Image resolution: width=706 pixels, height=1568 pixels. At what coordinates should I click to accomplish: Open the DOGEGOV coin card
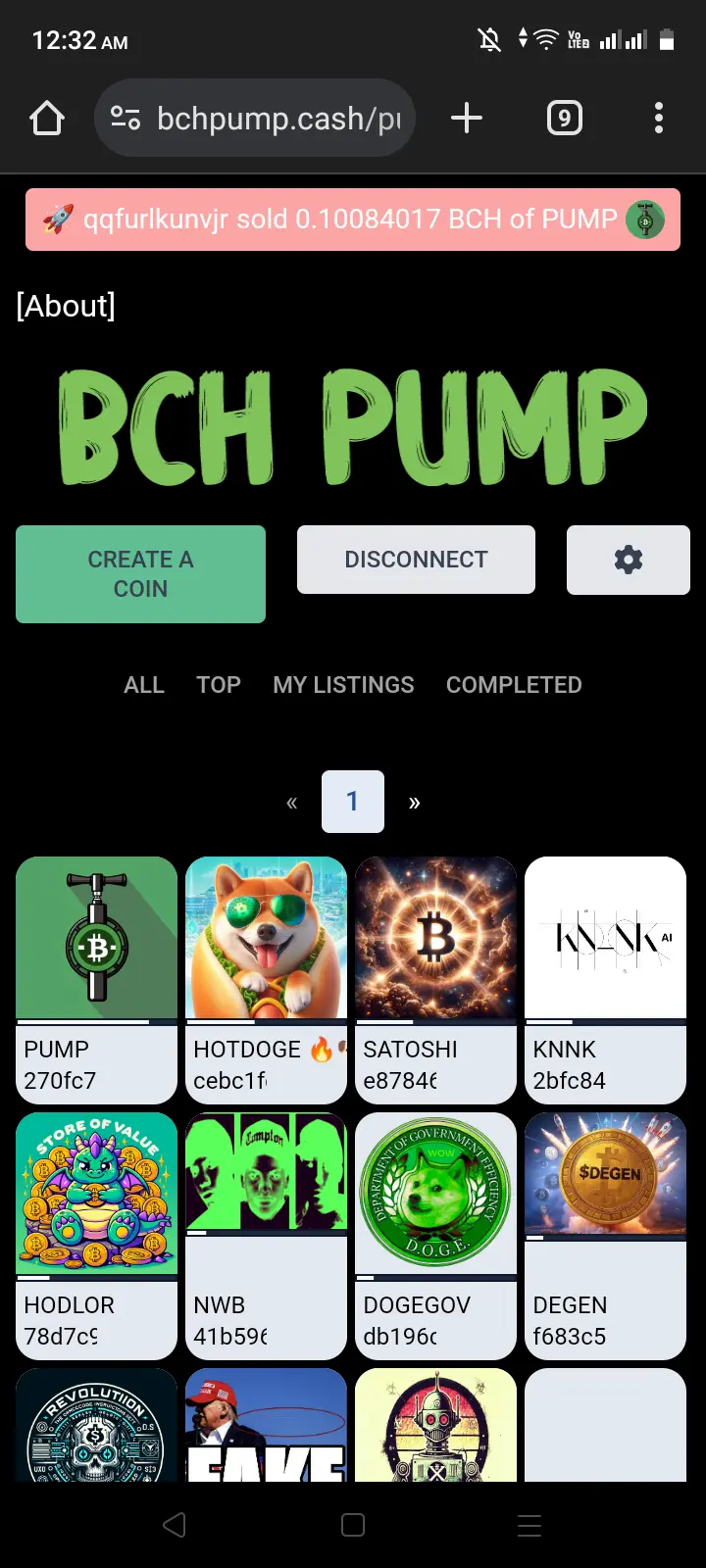coord(435,1235)
